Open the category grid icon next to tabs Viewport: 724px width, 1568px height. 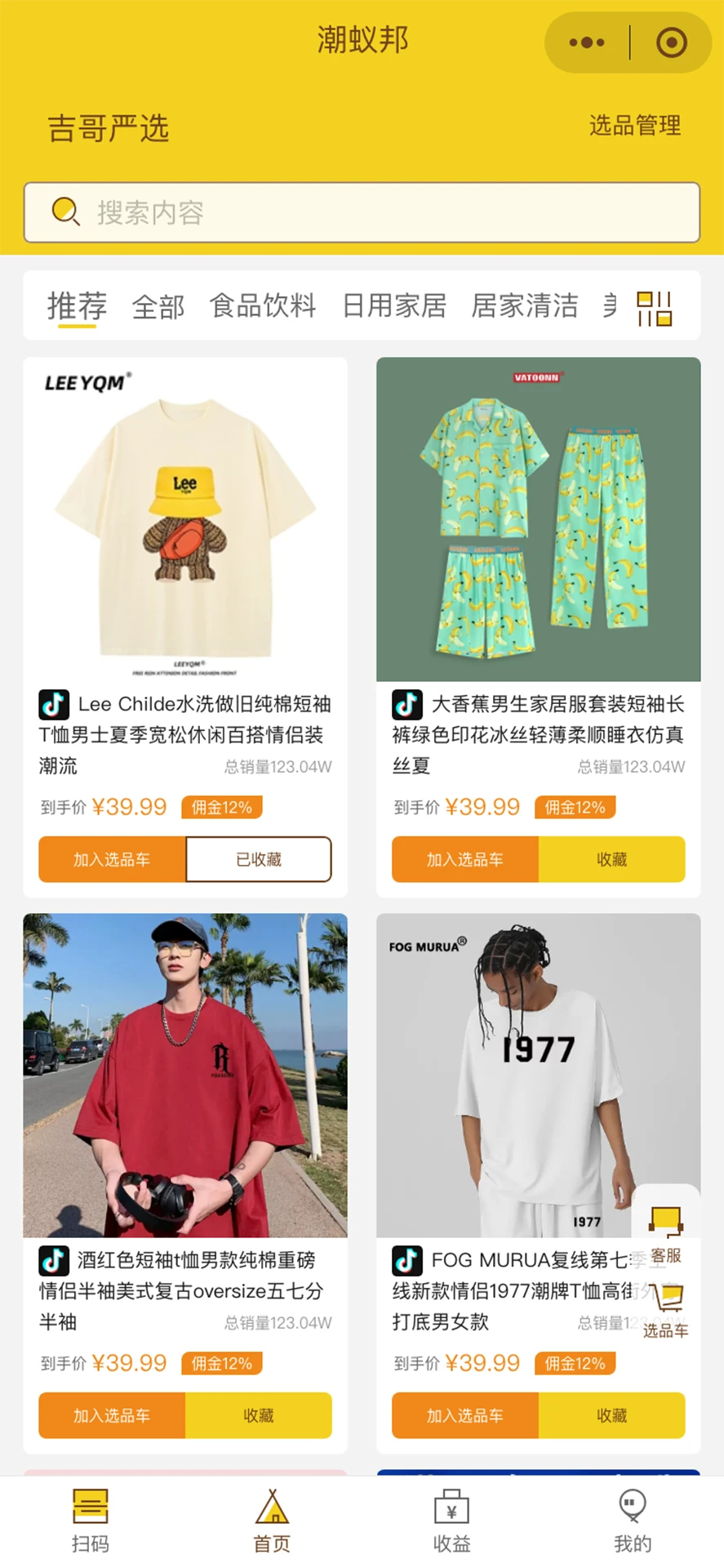[653, 306]
